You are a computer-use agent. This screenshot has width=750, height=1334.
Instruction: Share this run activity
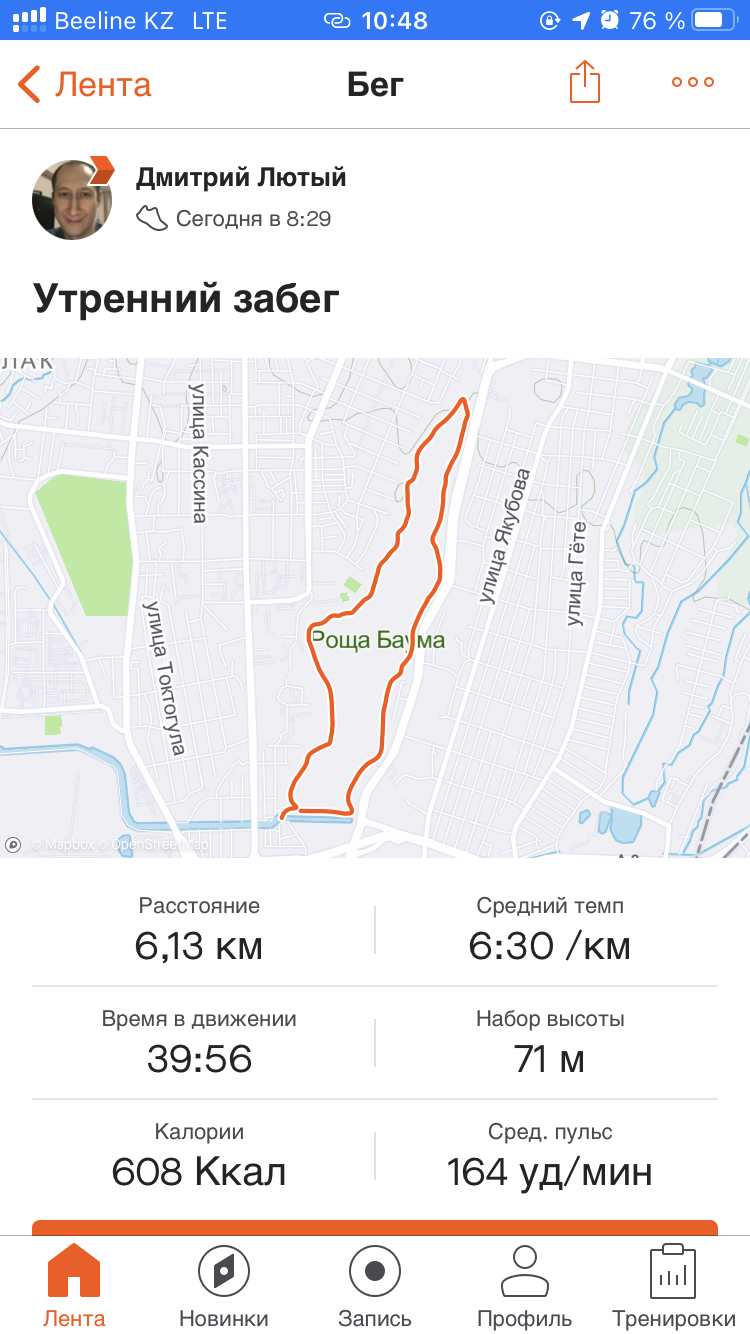(585, 82)
